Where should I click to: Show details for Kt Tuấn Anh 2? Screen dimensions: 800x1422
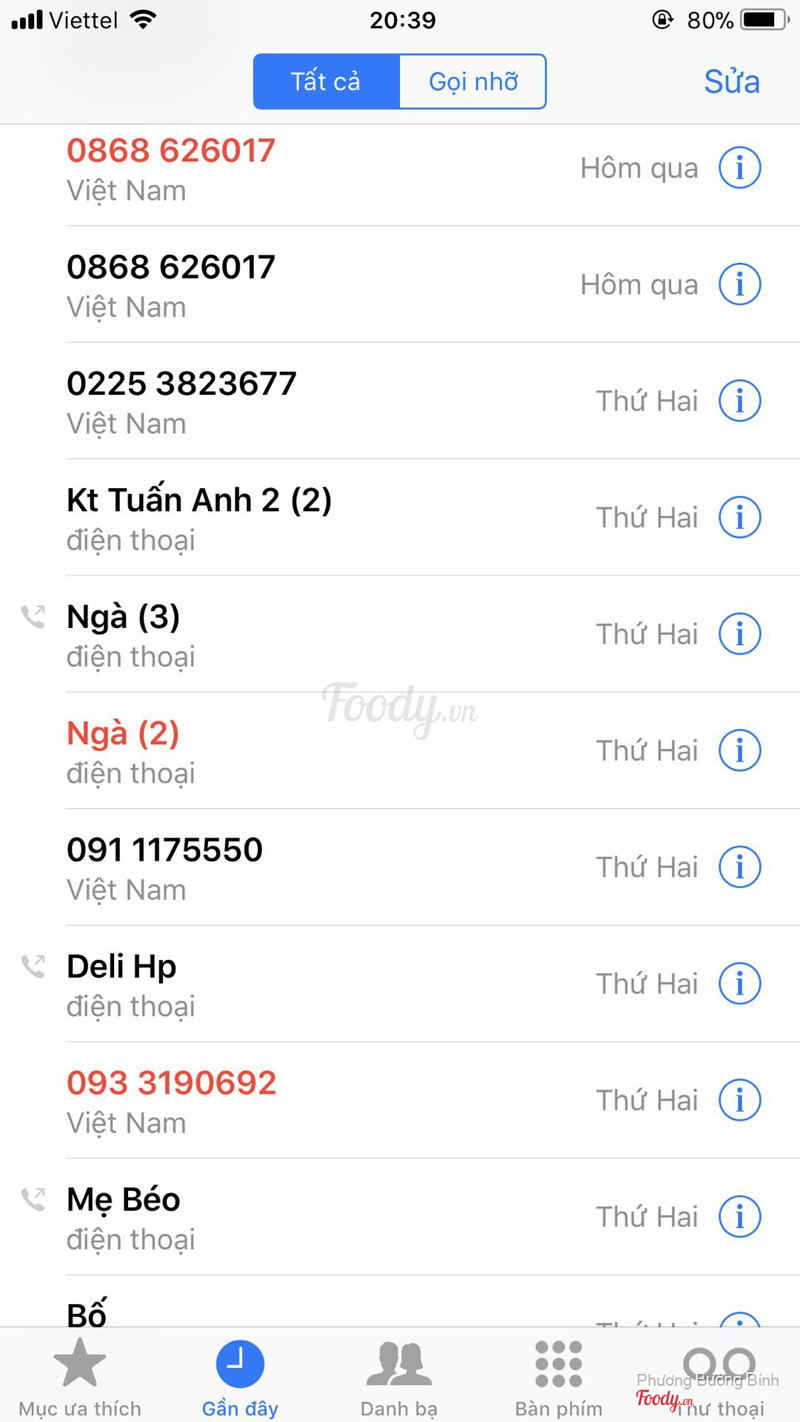740,517
